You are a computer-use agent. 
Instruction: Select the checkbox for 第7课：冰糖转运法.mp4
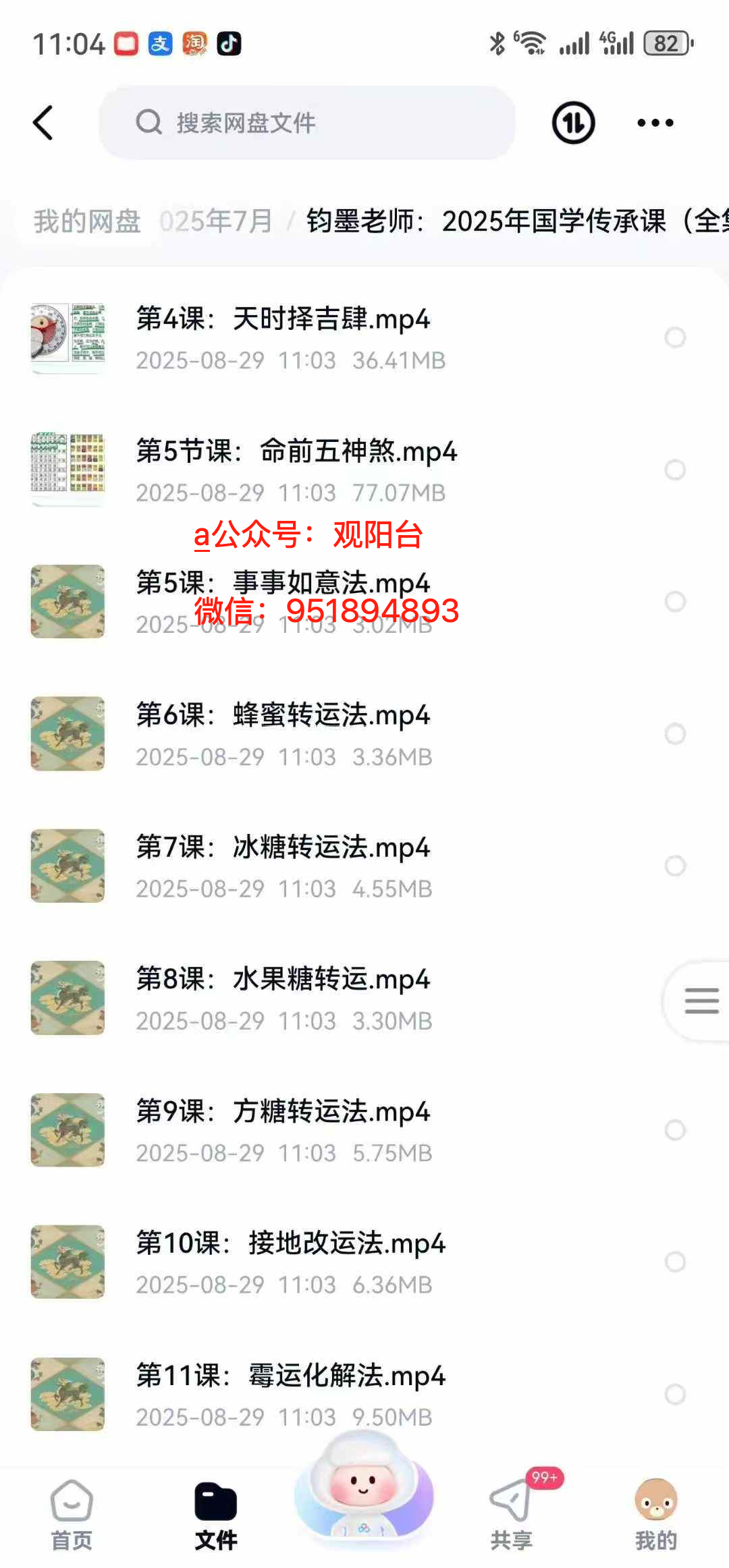[675, 866]
